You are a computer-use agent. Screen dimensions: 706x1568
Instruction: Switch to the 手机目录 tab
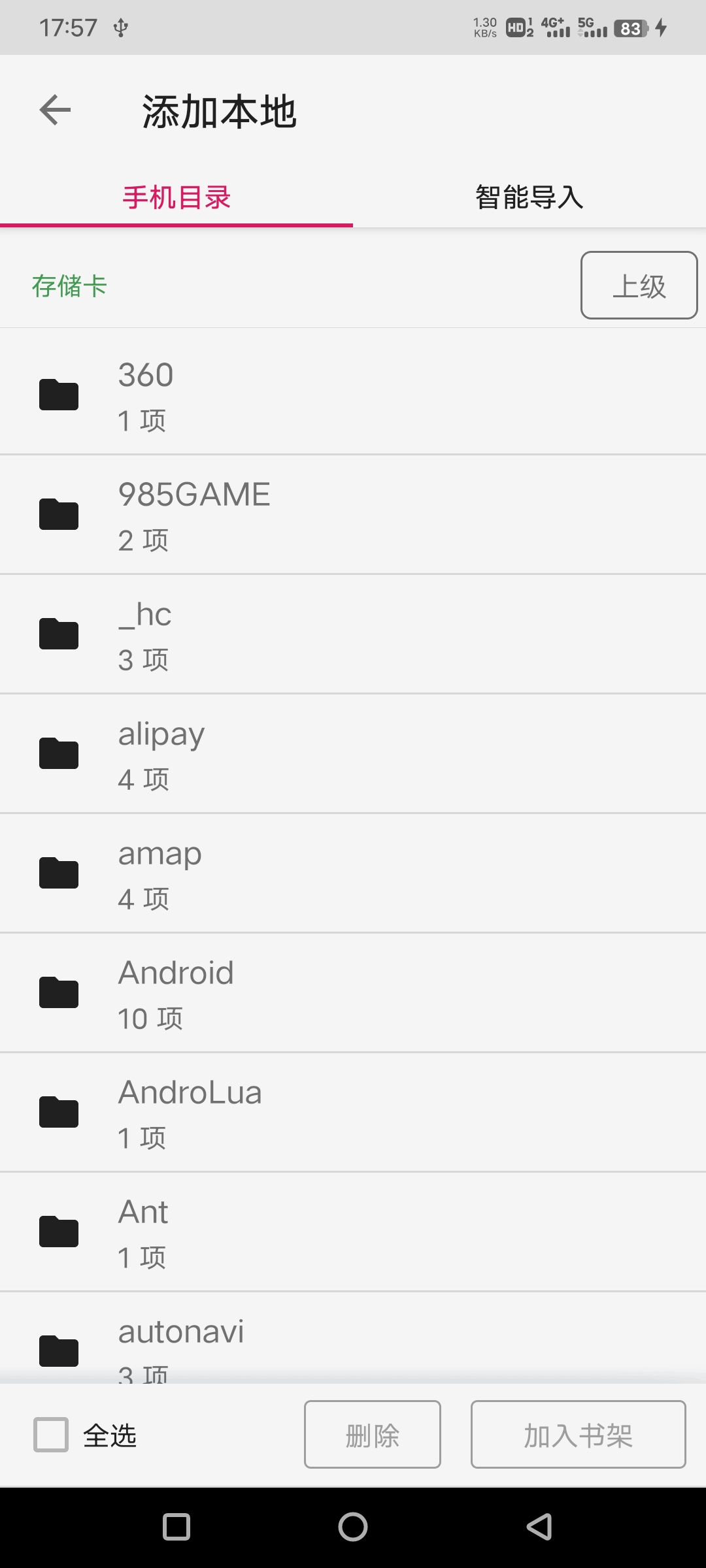pyautogui.click(x=176, y=197)
